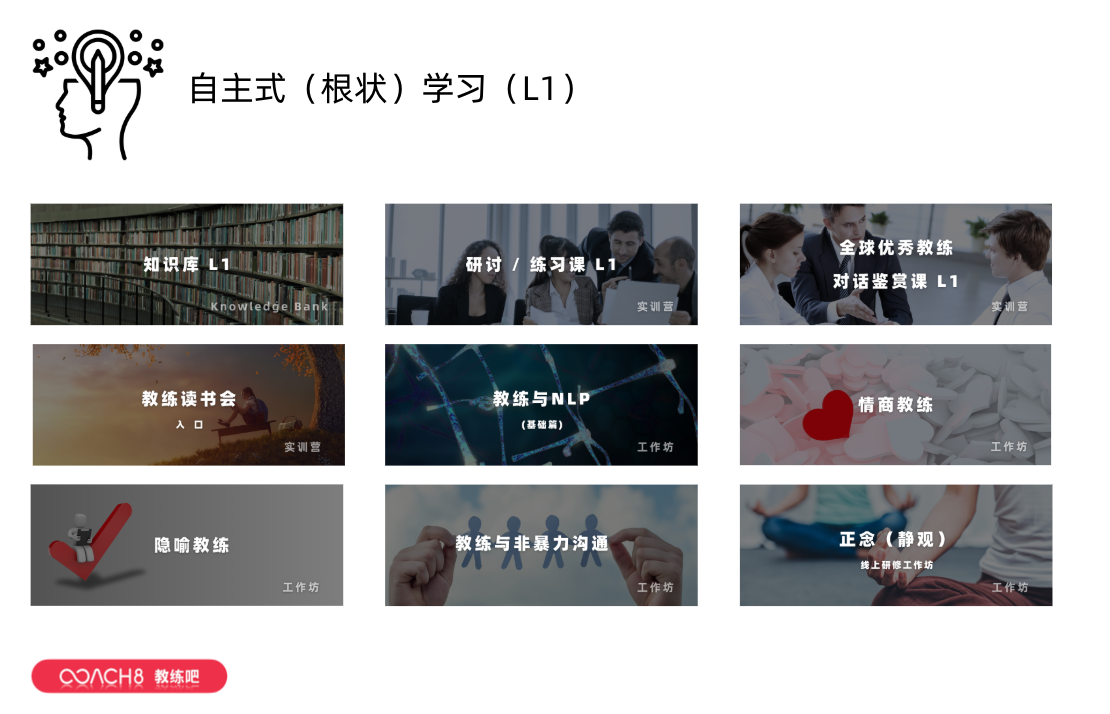The width and height of the screenshot is (1110, 714).
Task: Enter the 教练读书会 tile
Action: click(188, 405)
